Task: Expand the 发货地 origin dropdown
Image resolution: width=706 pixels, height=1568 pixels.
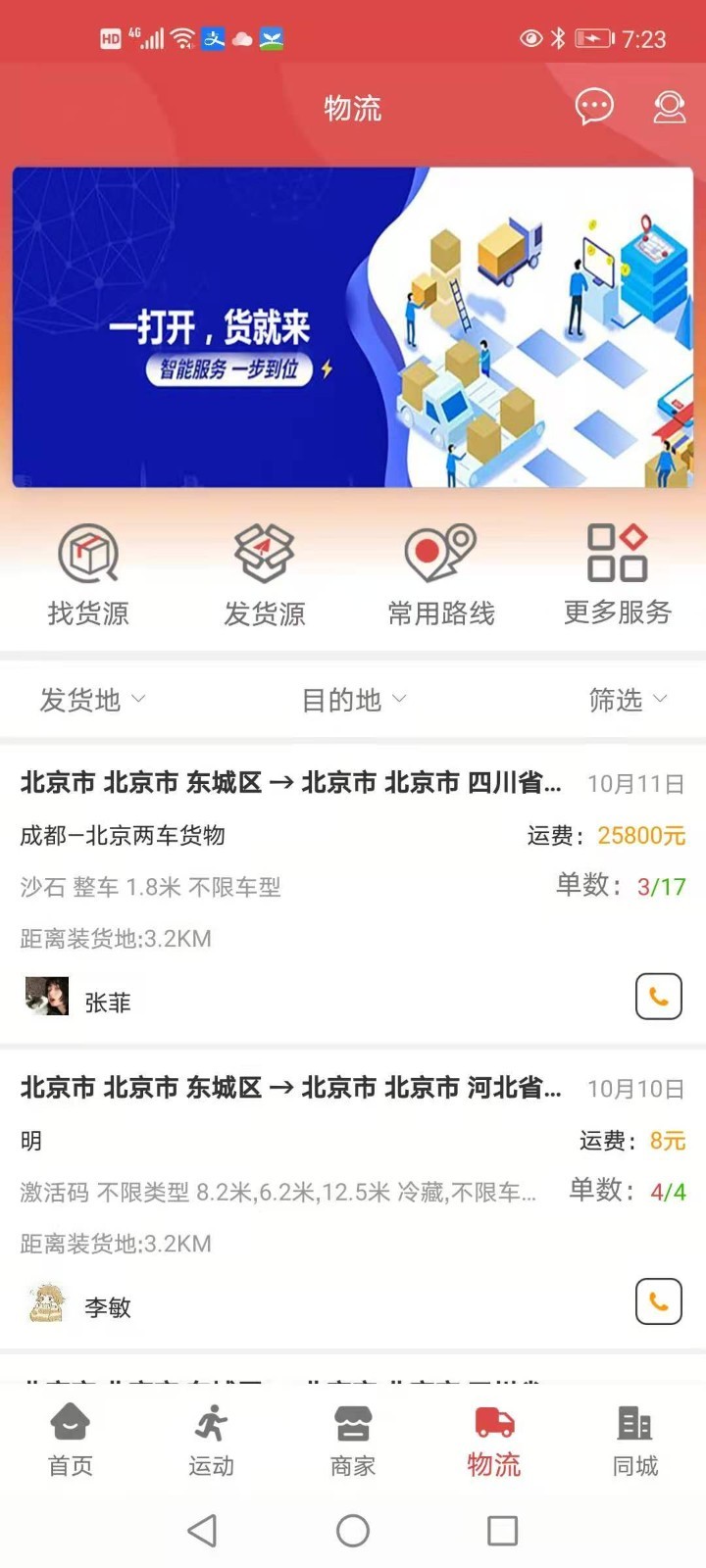Action: pos(92,700)
